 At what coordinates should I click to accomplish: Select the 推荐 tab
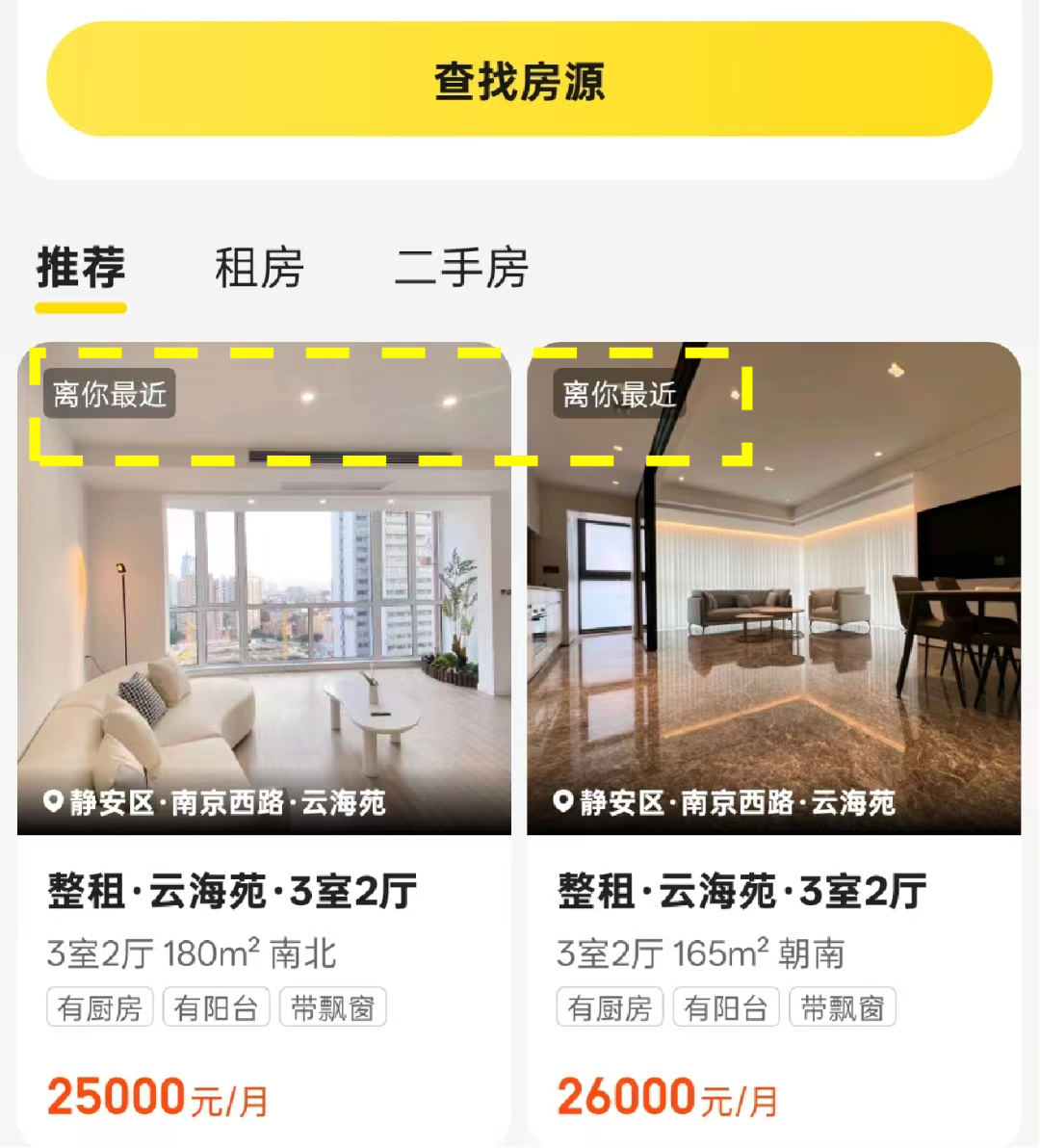pyautogui.click(x=81, y=268)
